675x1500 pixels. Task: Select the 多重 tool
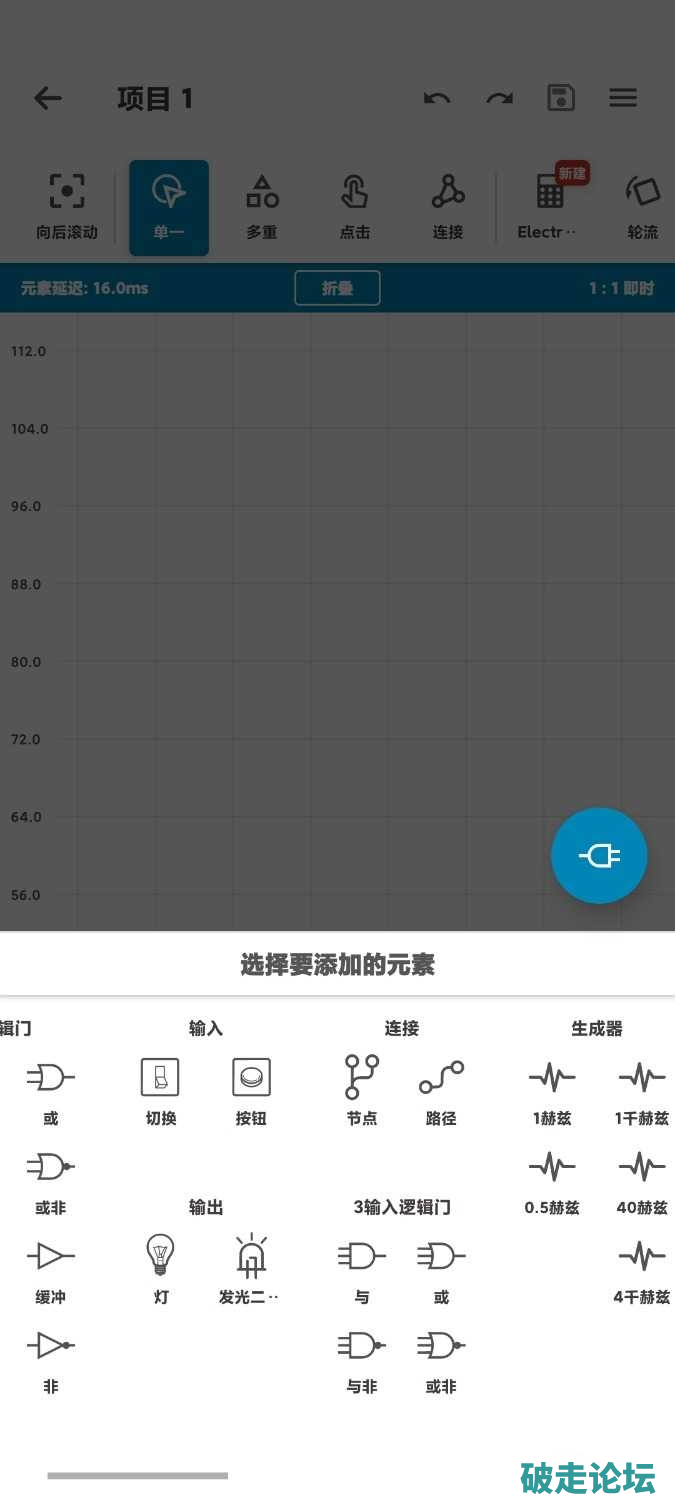262,207
